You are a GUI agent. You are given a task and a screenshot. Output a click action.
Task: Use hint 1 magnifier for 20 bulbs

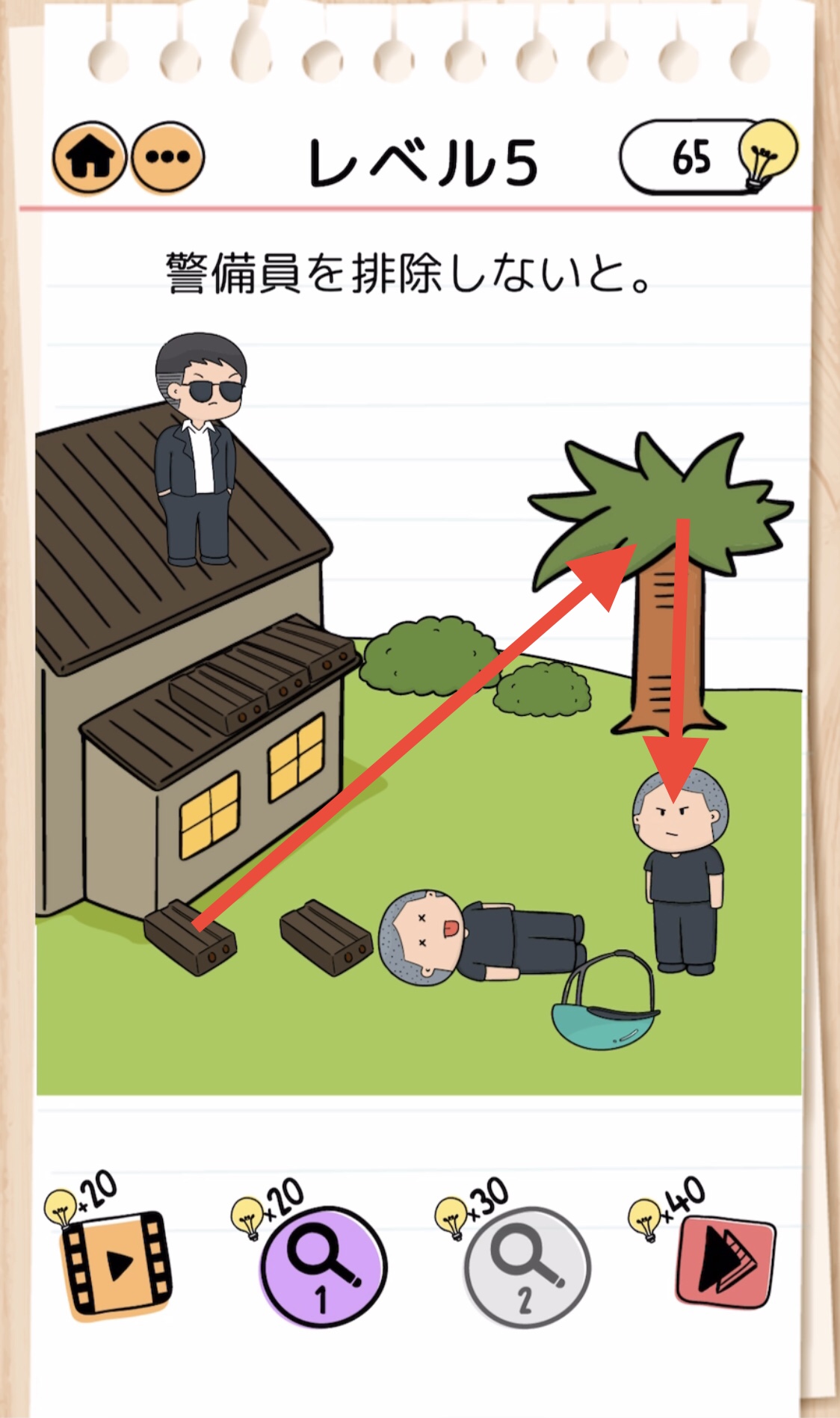point(323,1266)
